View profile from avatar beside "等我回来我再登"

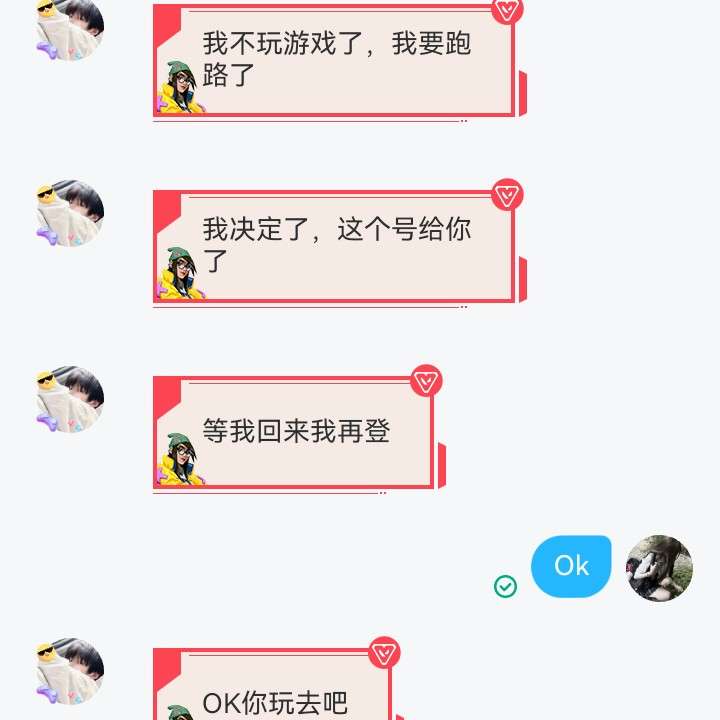(x=70, y=399)
